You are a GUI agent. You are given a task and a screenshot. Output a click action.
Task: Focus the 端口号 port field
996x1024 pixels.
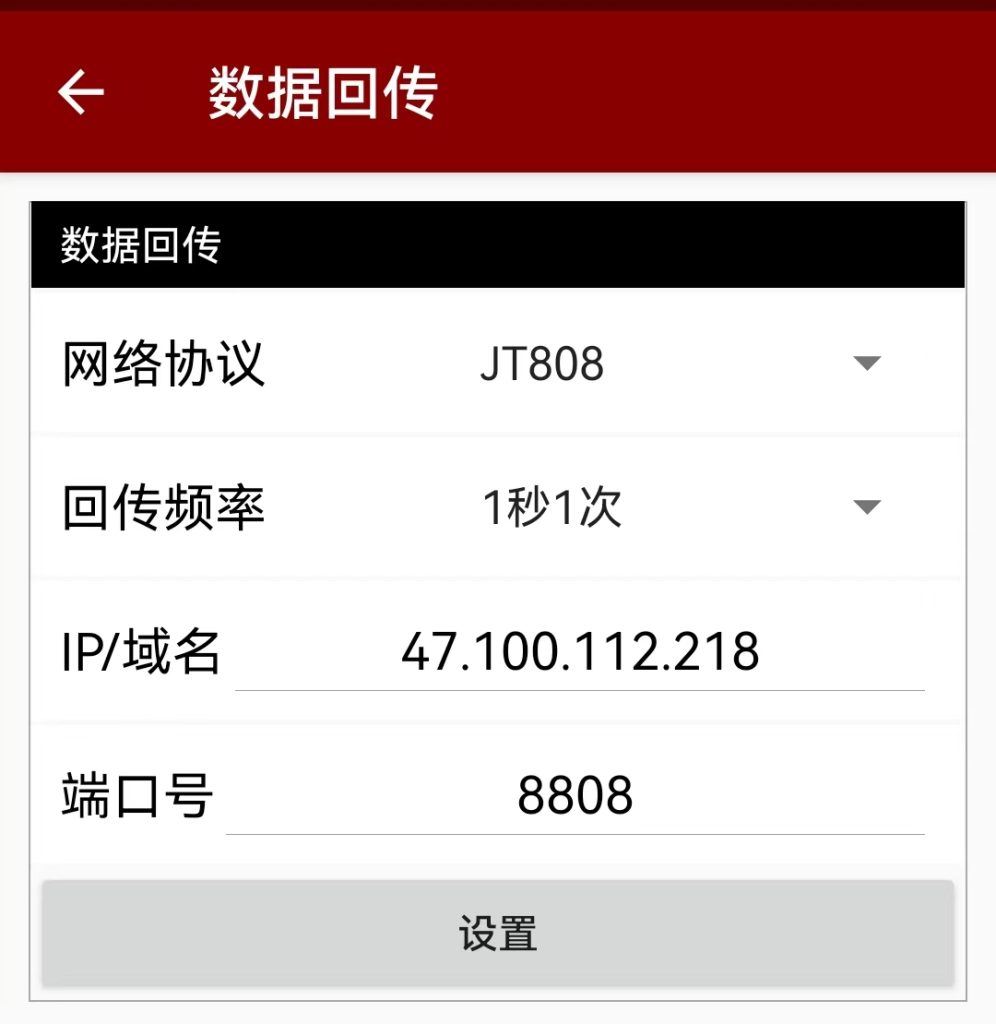coord(575,797)
